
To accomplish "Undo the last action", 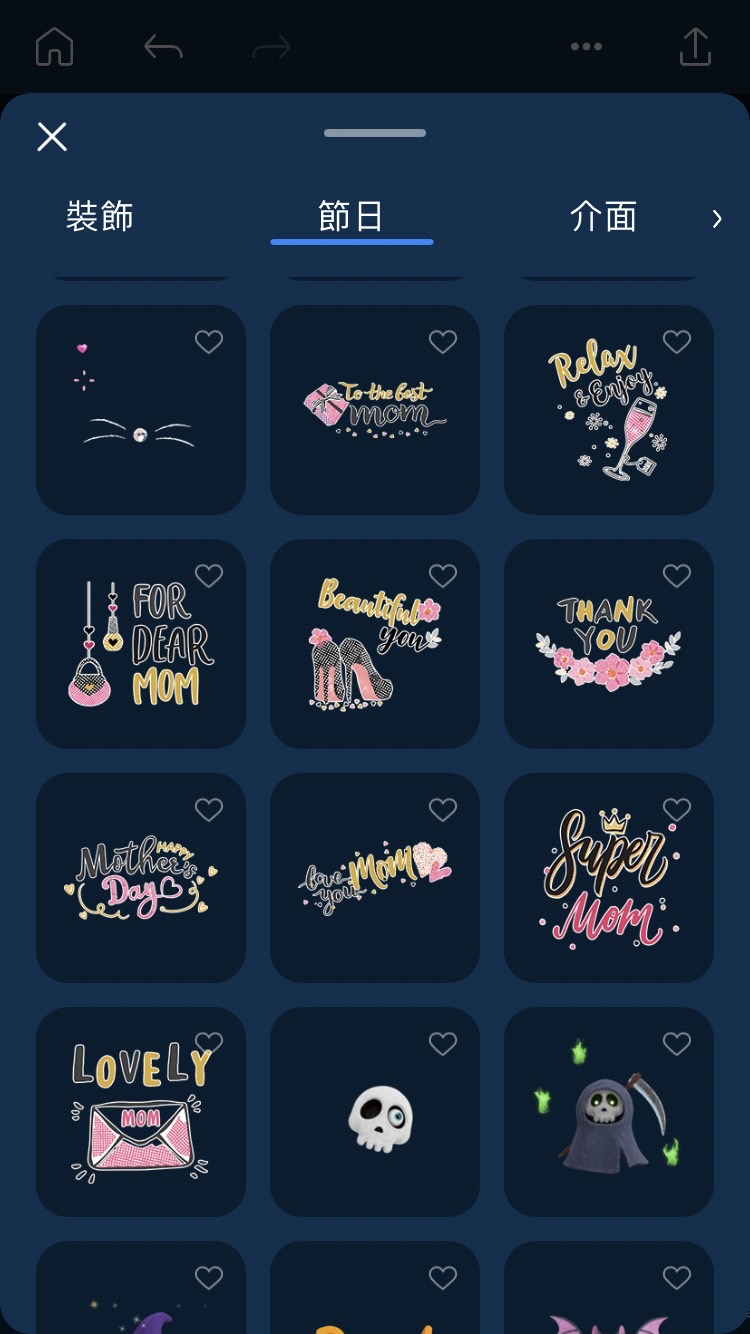I will tap(163, 47).
